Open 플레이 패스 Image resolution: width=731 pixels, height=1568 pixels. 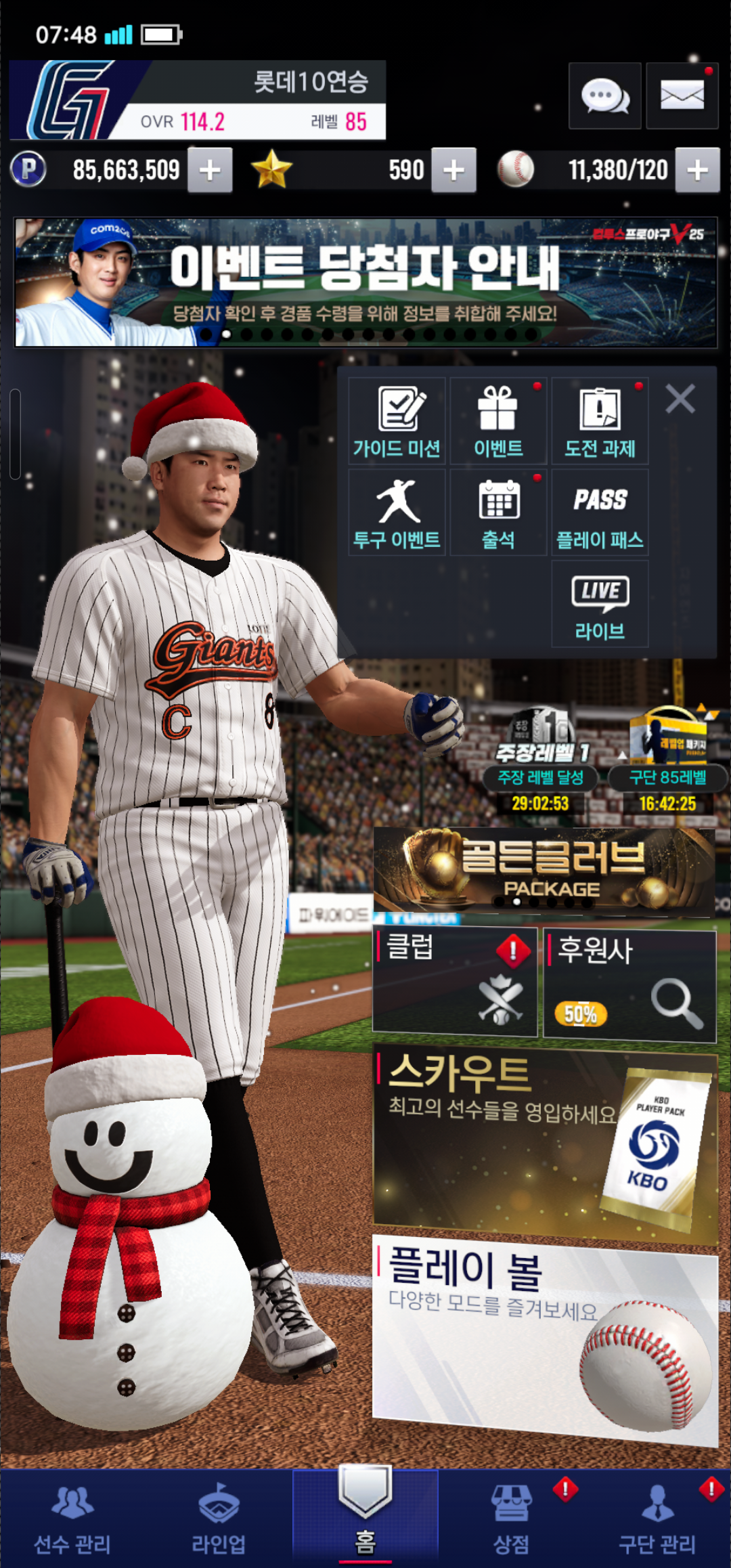point(600,513)
